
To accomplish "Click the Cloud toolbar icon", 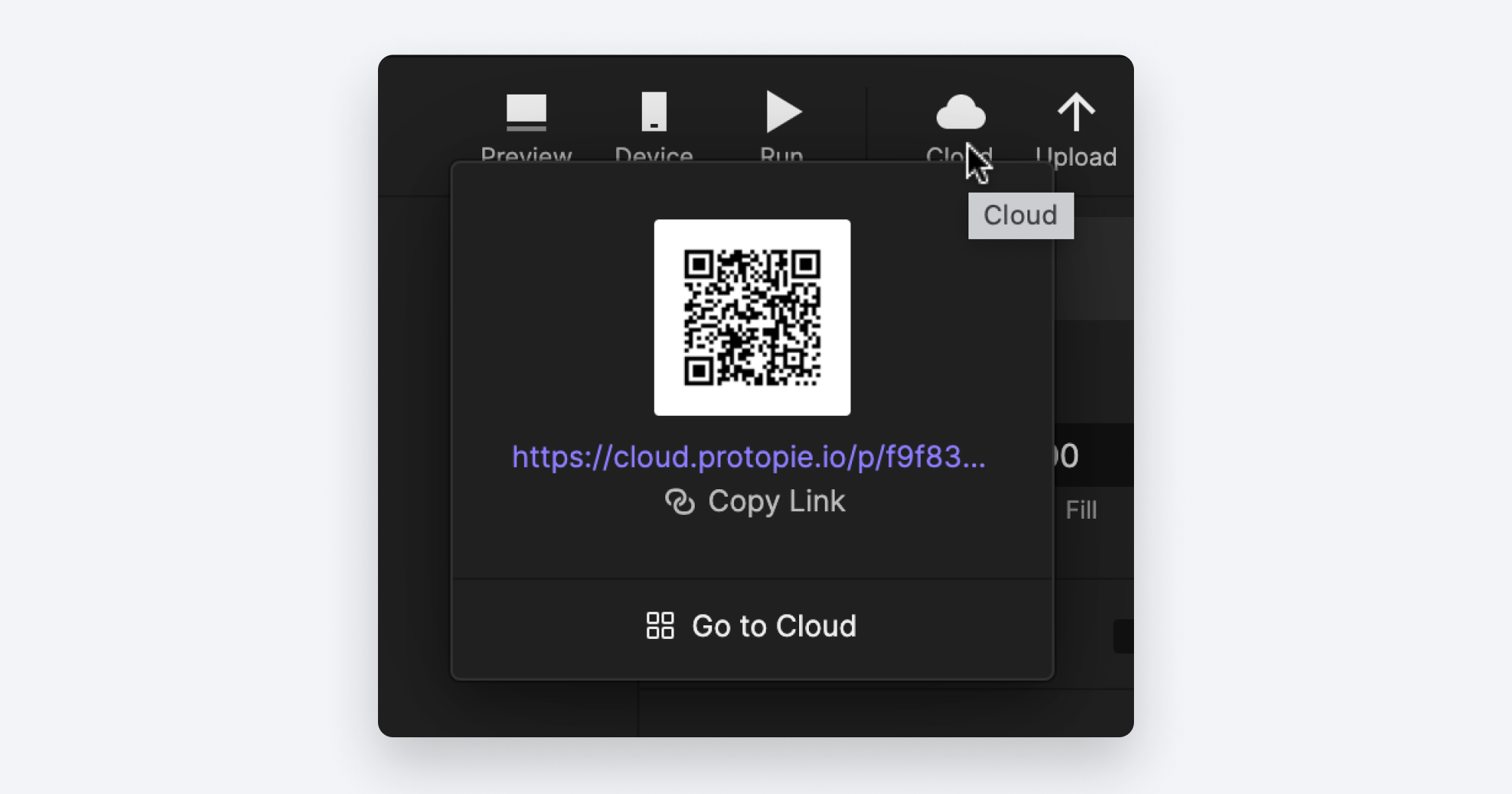I will pos(960,113).
